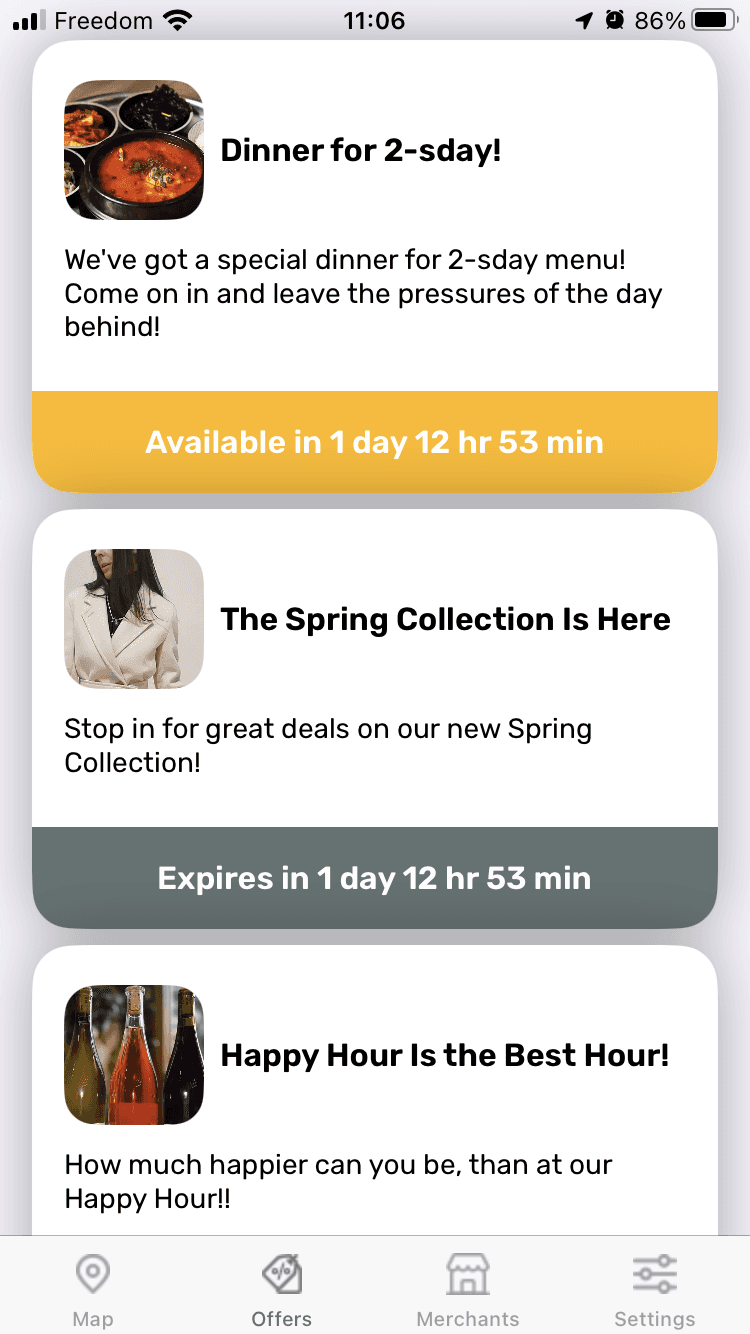
Task: Tap the Korean stew dinner thumbnail
Action: [134, 150]
